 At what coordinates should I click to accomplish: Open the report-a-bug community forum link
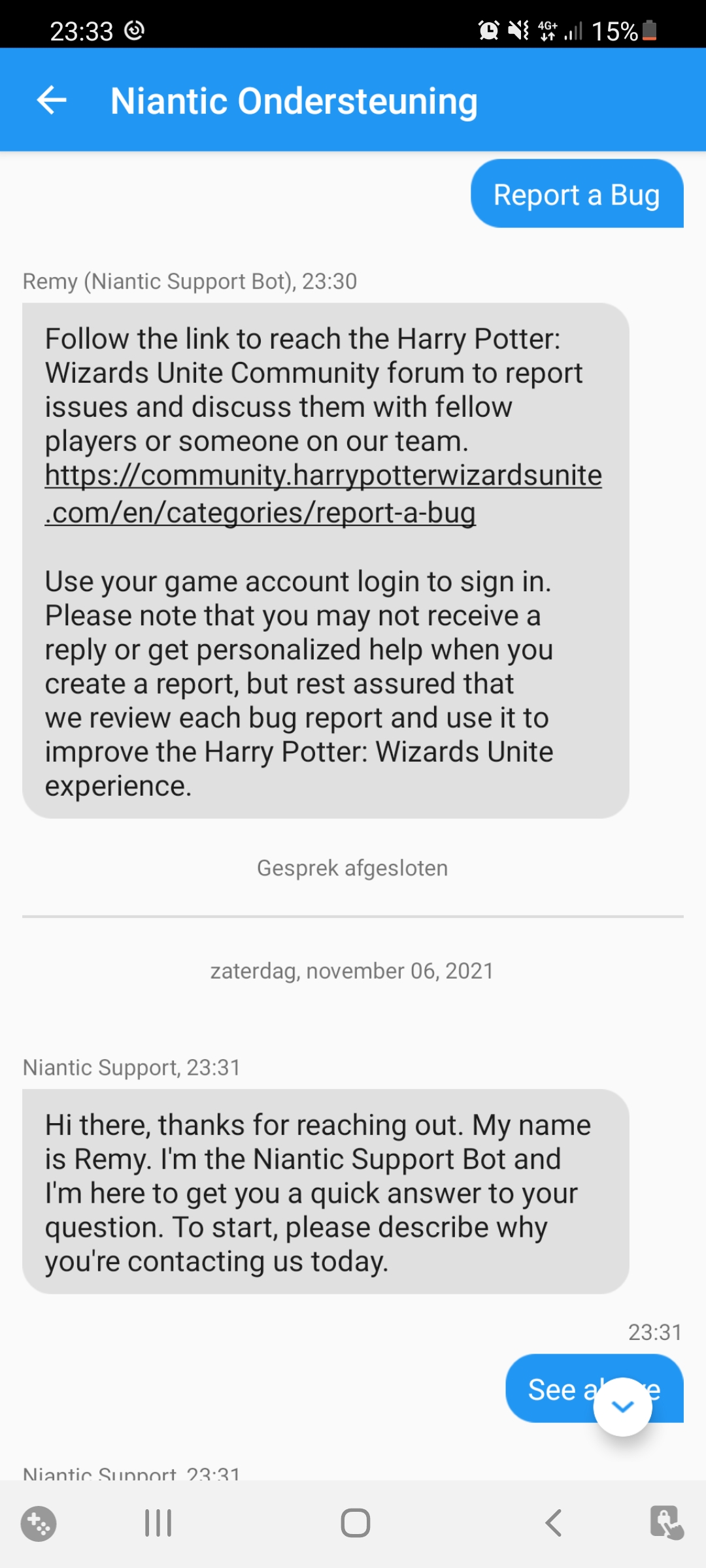point(323,494)
